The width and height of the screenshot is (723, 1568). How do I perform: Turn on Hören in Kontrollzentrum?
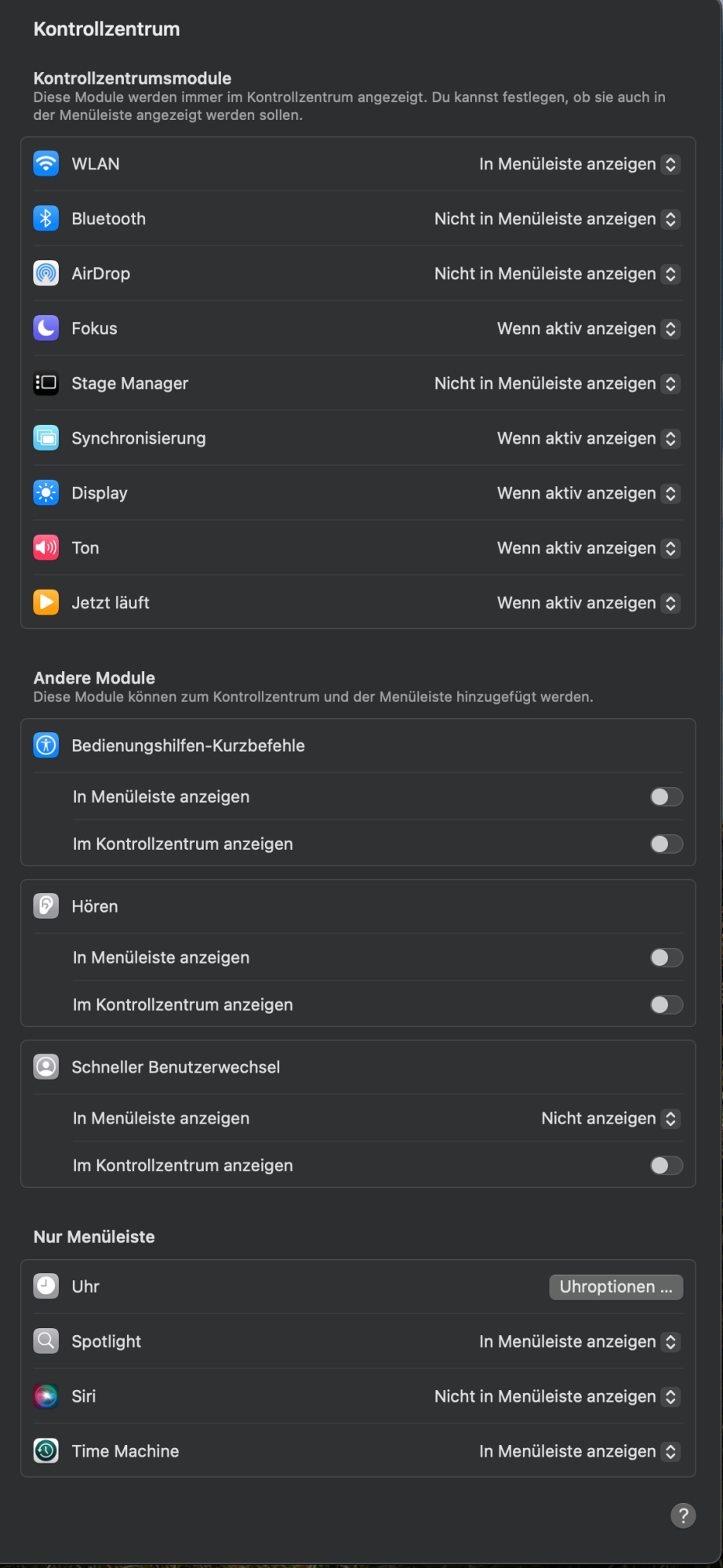tap(666, 1005)
